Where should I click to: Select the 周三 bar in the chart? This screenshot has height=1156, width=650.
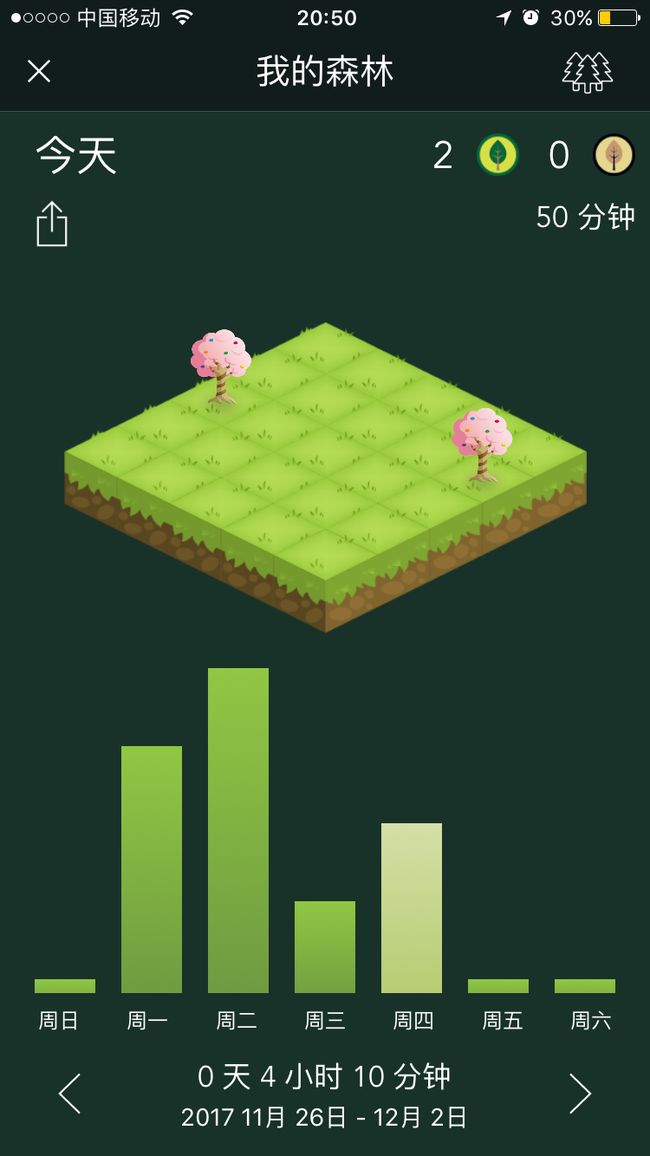(325, 947)
